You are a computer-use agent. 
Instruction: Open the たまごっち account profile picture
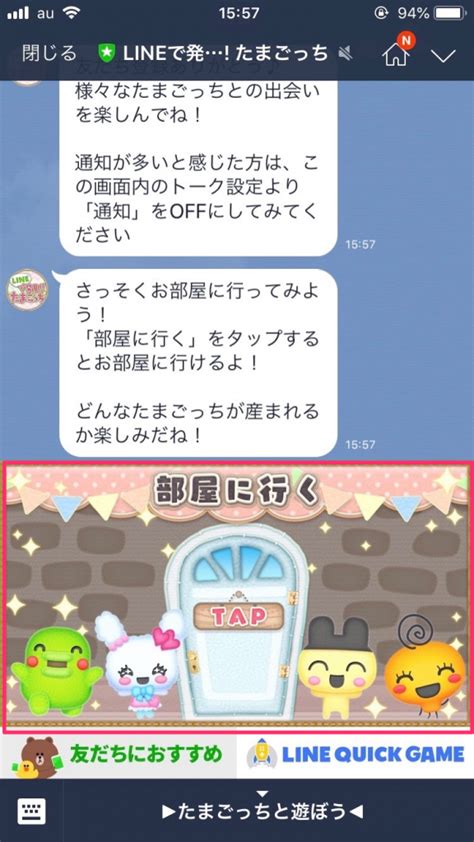(x=27, y=291)
